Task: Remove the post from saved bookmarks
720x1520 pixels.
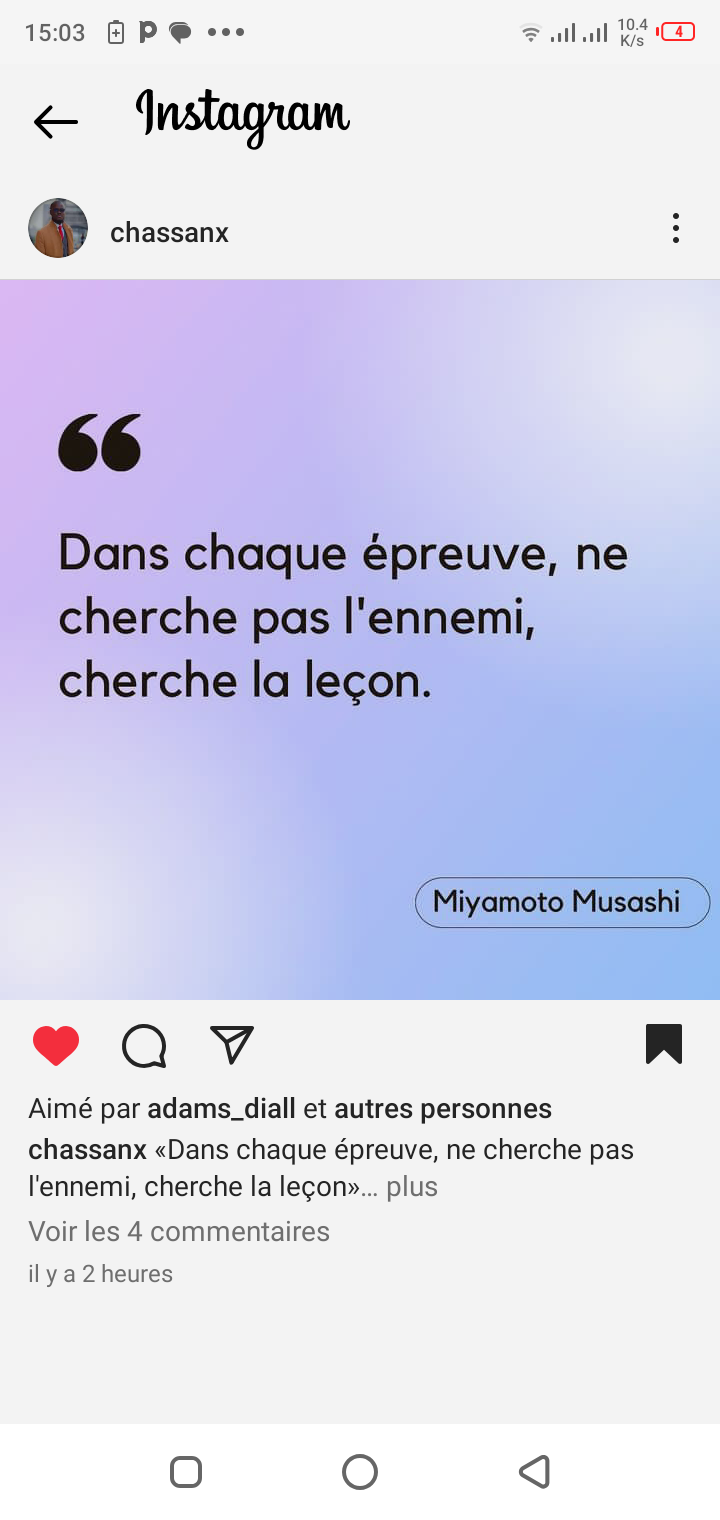Action: 664,1045
